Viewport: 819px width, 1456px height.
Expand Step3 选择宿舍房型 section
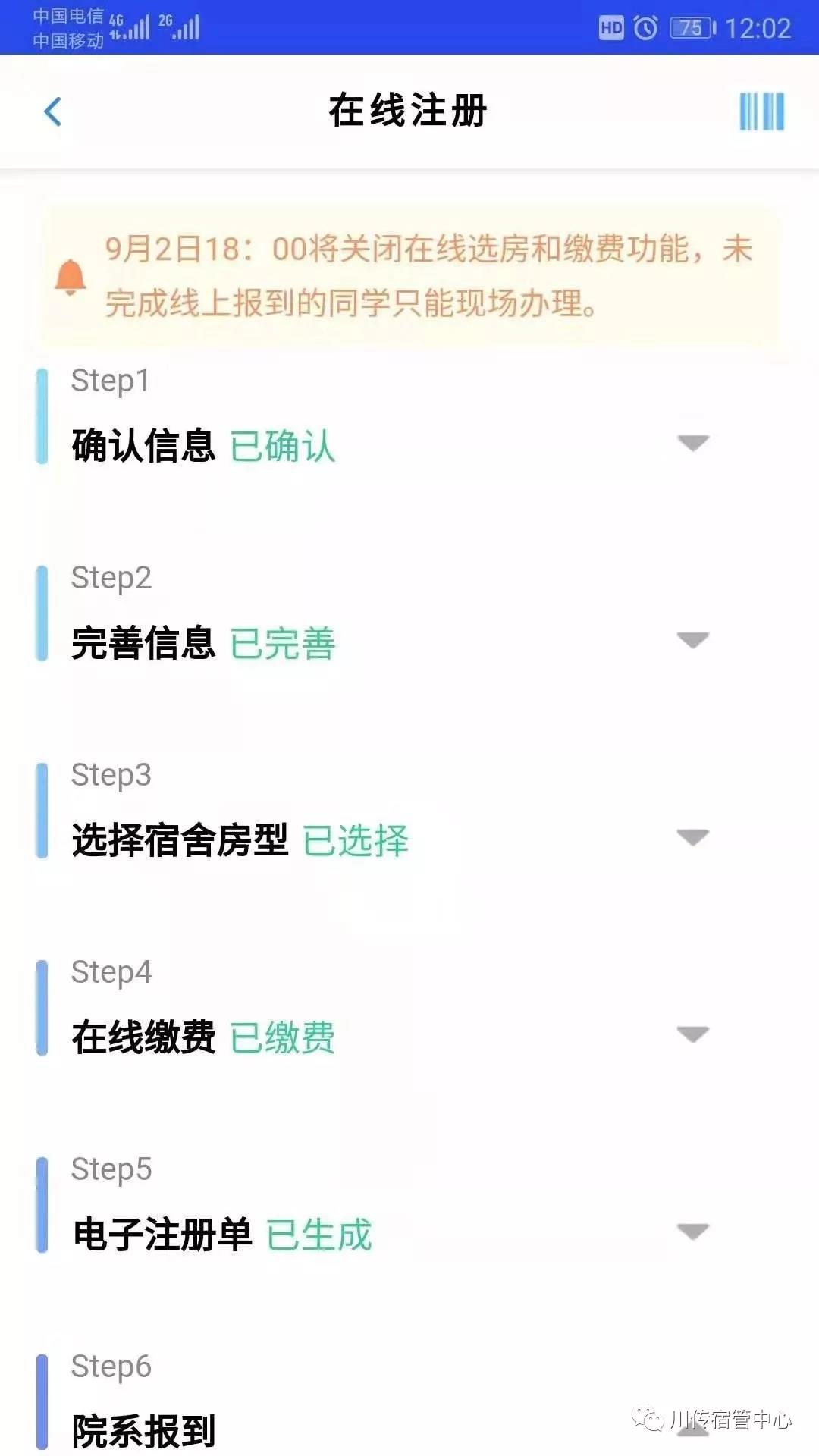[x=692, y=837]
